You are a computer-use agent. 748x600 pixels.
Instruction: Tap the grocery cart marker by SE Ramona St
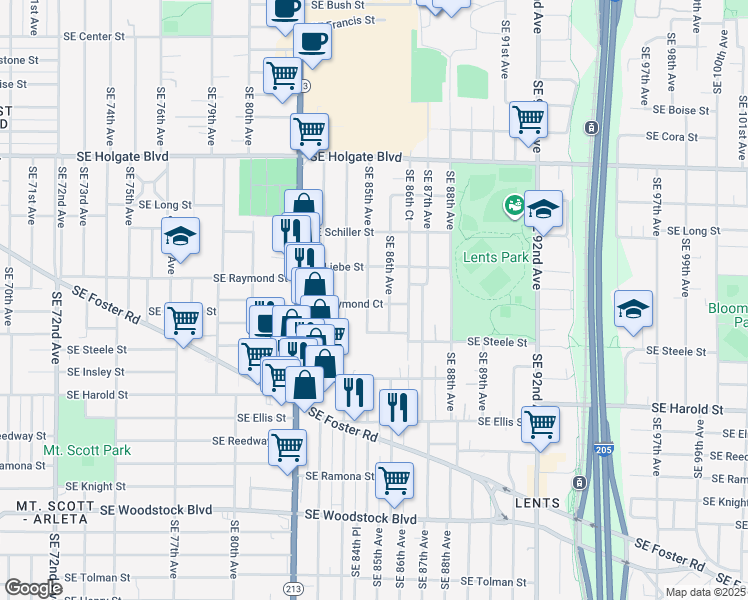tap(394, 480)
